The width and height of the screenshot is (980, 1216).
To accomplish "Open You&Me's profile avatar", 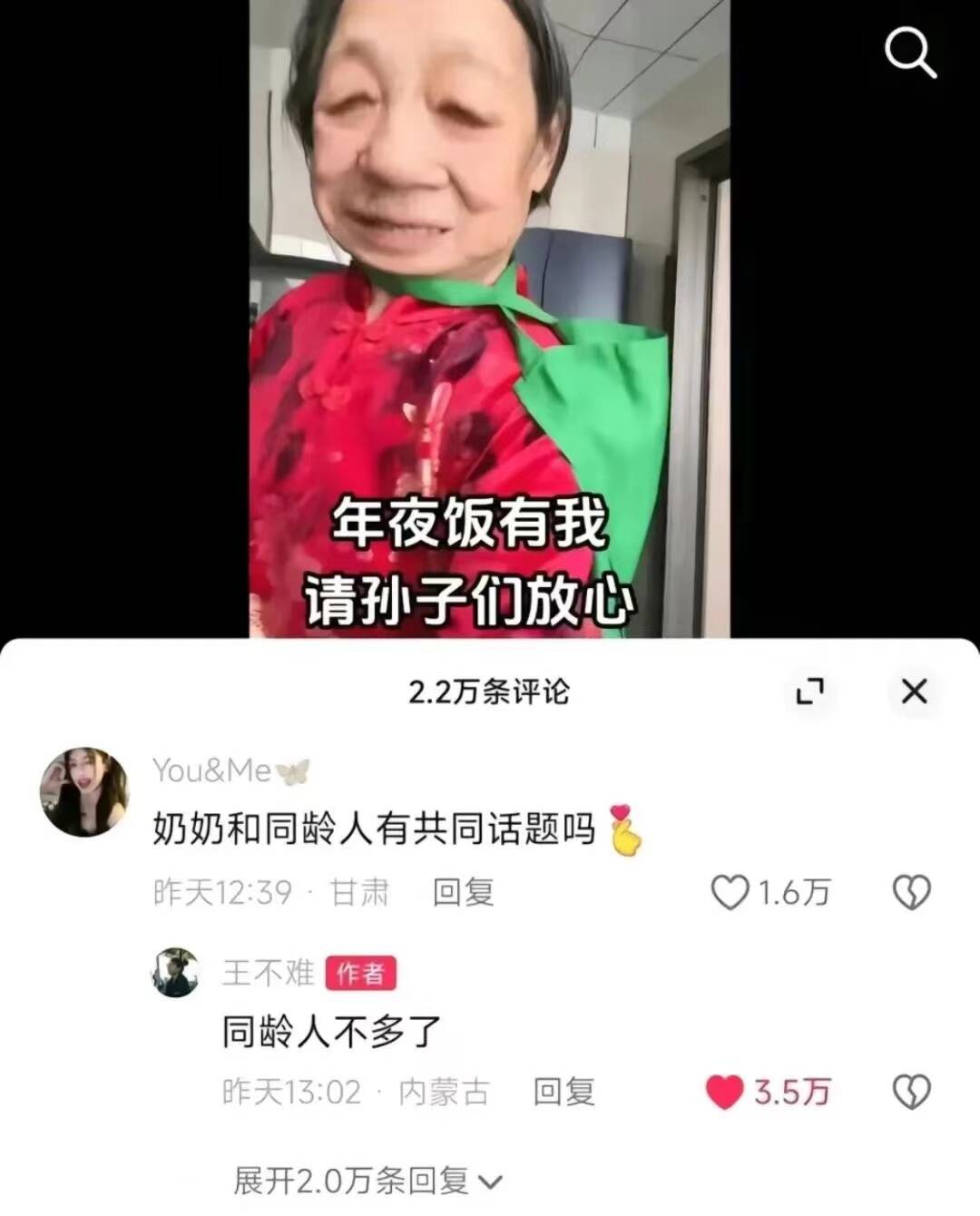I will [x=83, y=792].
